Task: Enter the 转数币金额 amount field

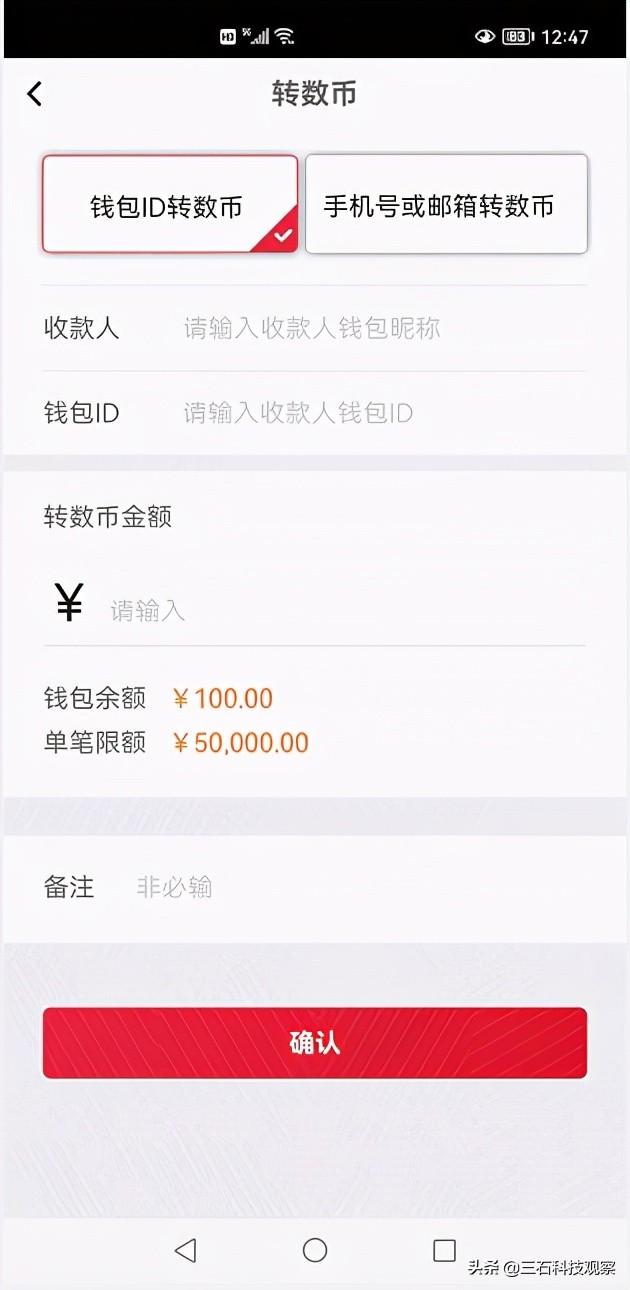Action: click(x=346, y=610)
